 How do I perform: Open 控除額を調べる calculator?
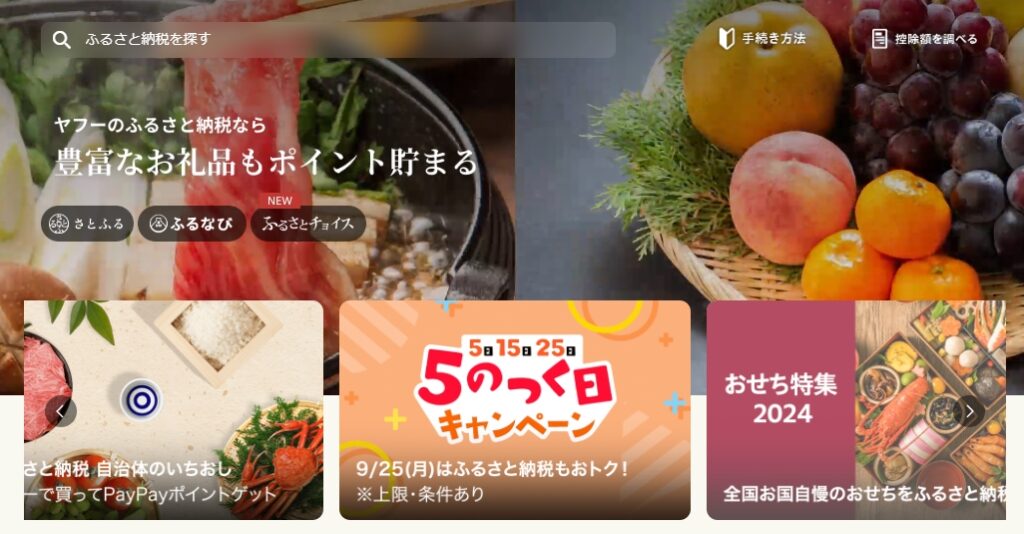point(924,39)
